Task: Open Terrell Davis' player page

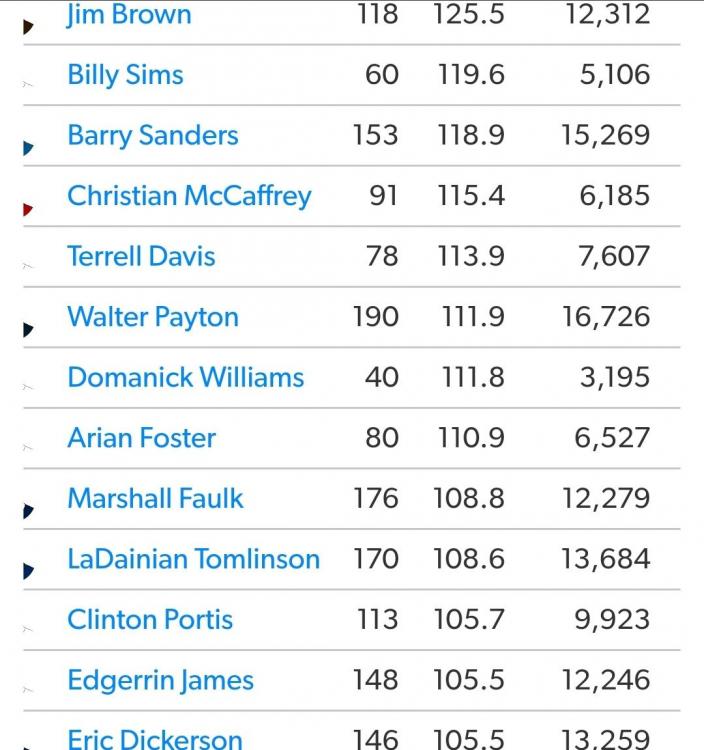Action: 141,257
